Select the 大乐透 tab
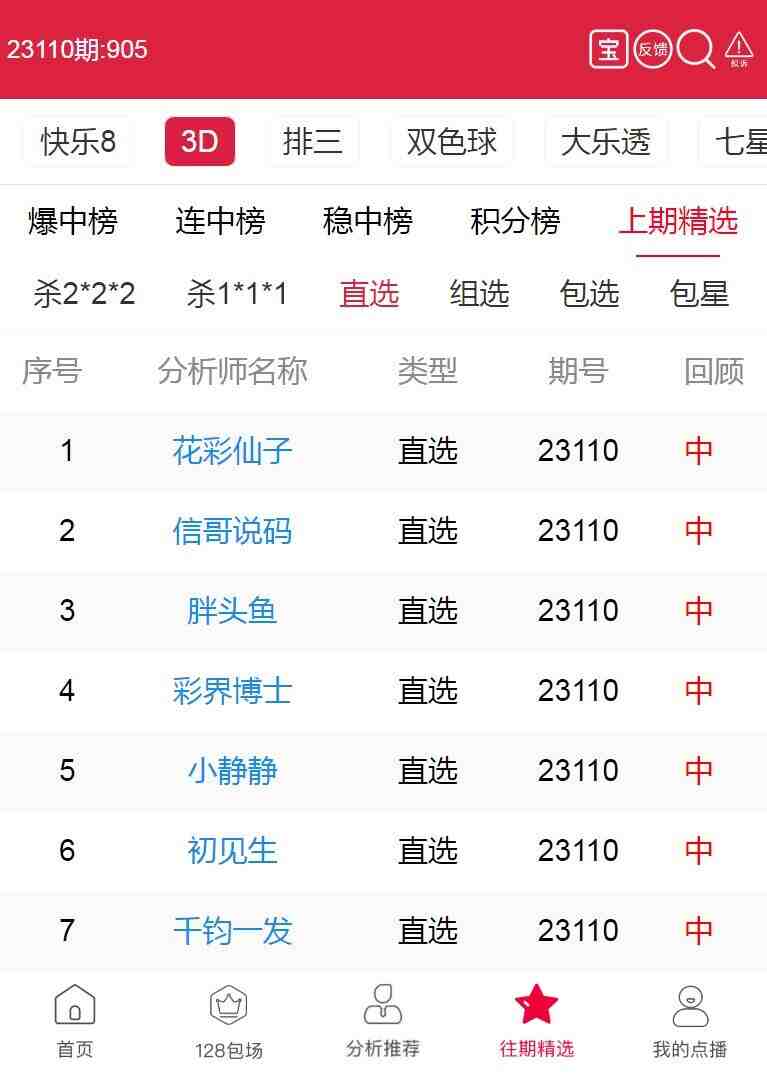Viewport: 767px width, 1074px height. (x=605, y=141)
